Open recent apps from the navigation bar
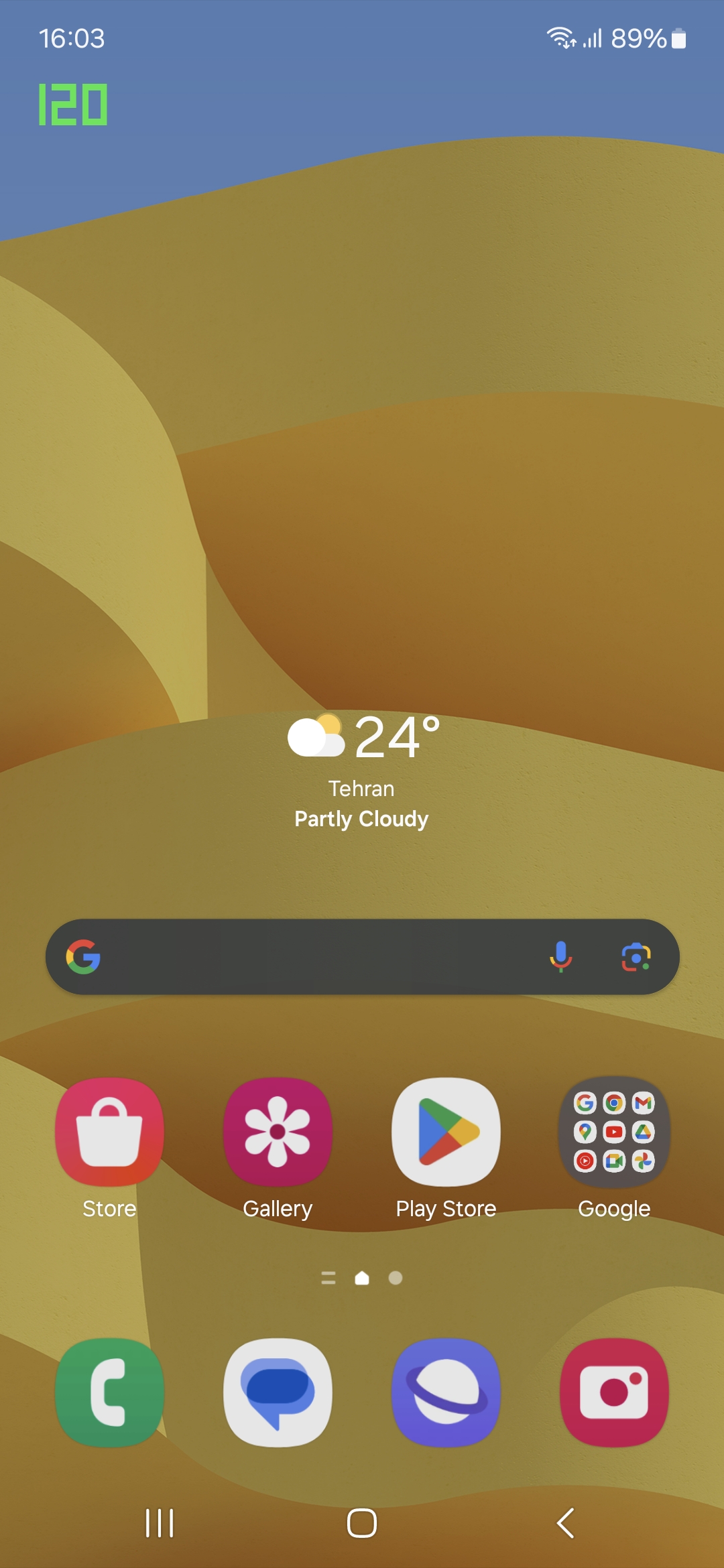Viewport: 724px width, 1568px height. (x=160, y=1523)
